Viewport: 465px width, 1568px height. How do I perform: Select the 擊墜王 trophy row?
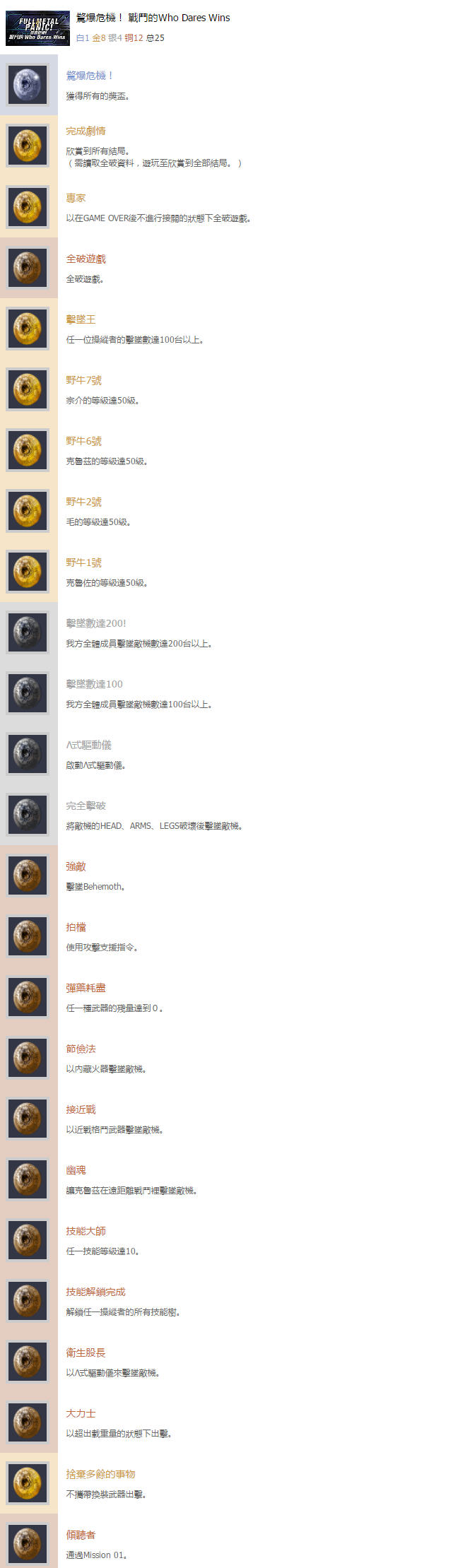81,319
